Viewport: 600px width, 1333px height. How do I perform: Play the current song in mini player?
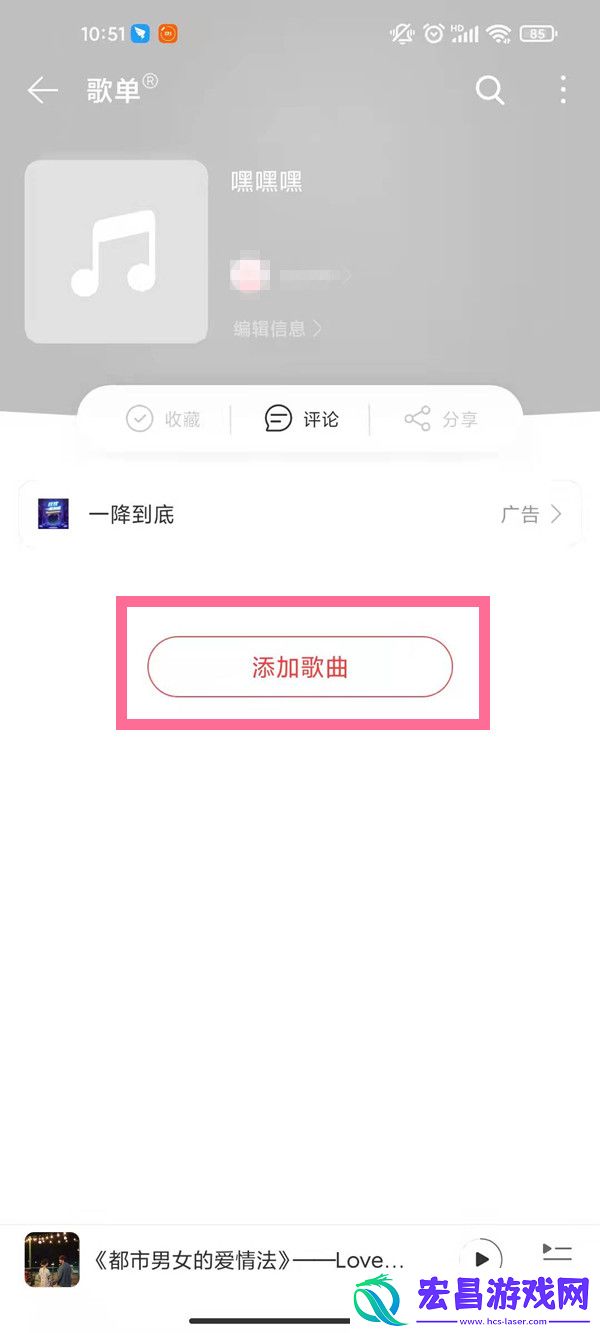click(x=481, y=1259)
